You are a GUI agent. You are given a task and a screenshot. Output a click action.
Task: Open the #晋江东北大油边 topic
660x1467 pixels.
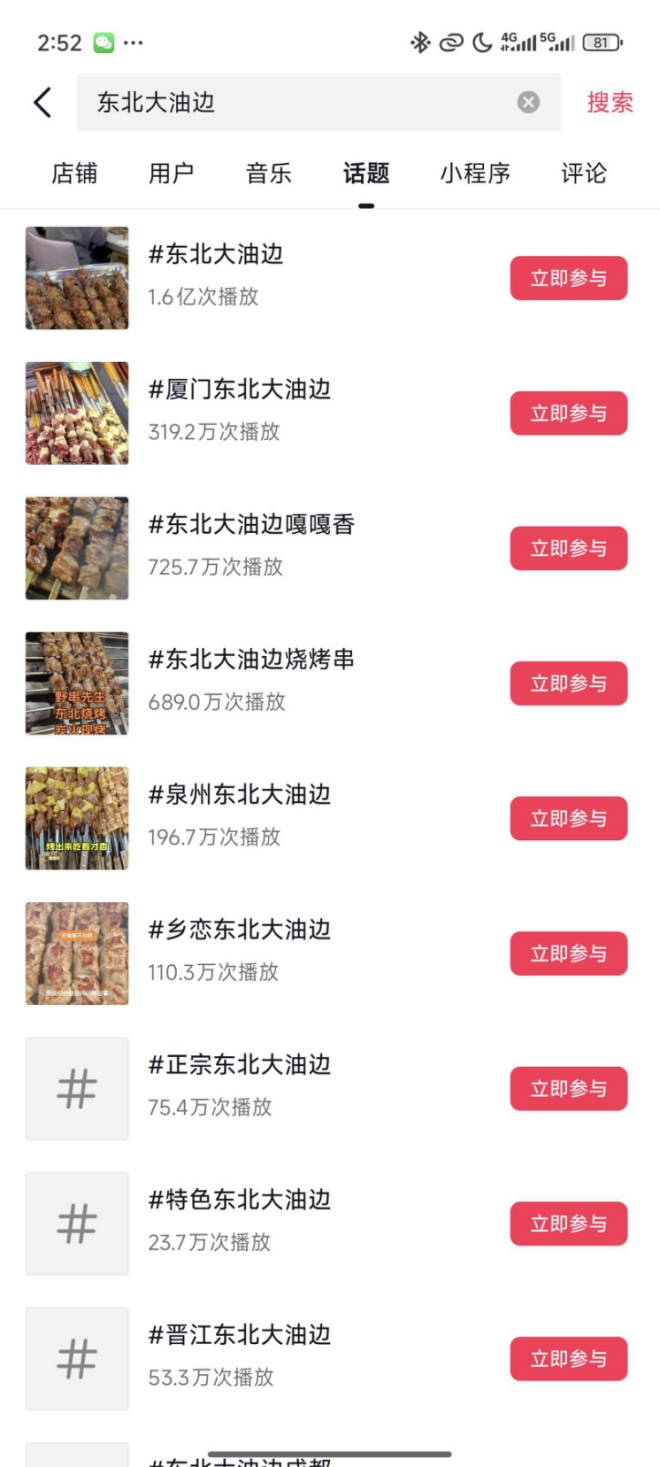pos(240,1335)
